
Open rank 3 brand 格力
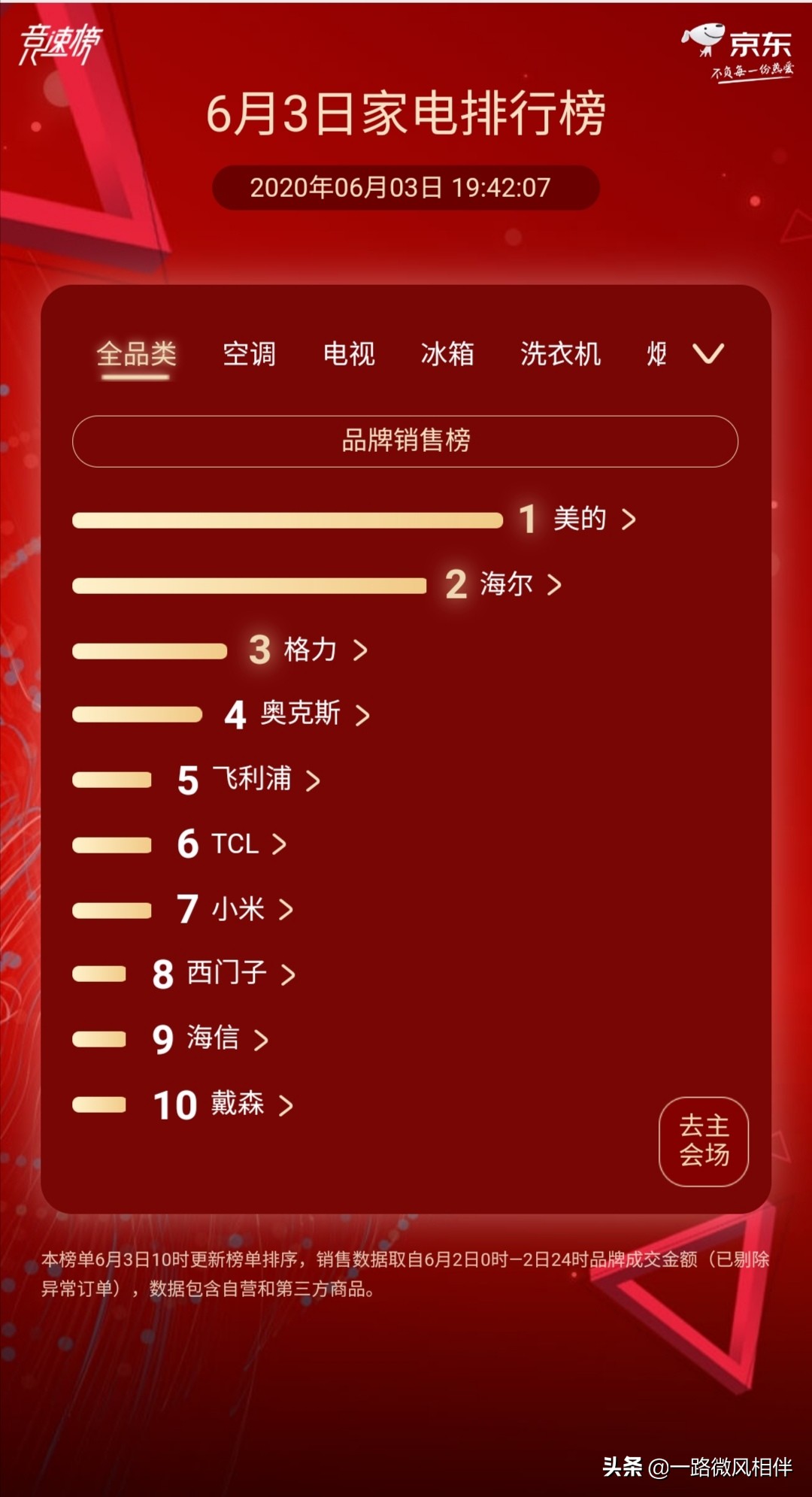(311, 650)
